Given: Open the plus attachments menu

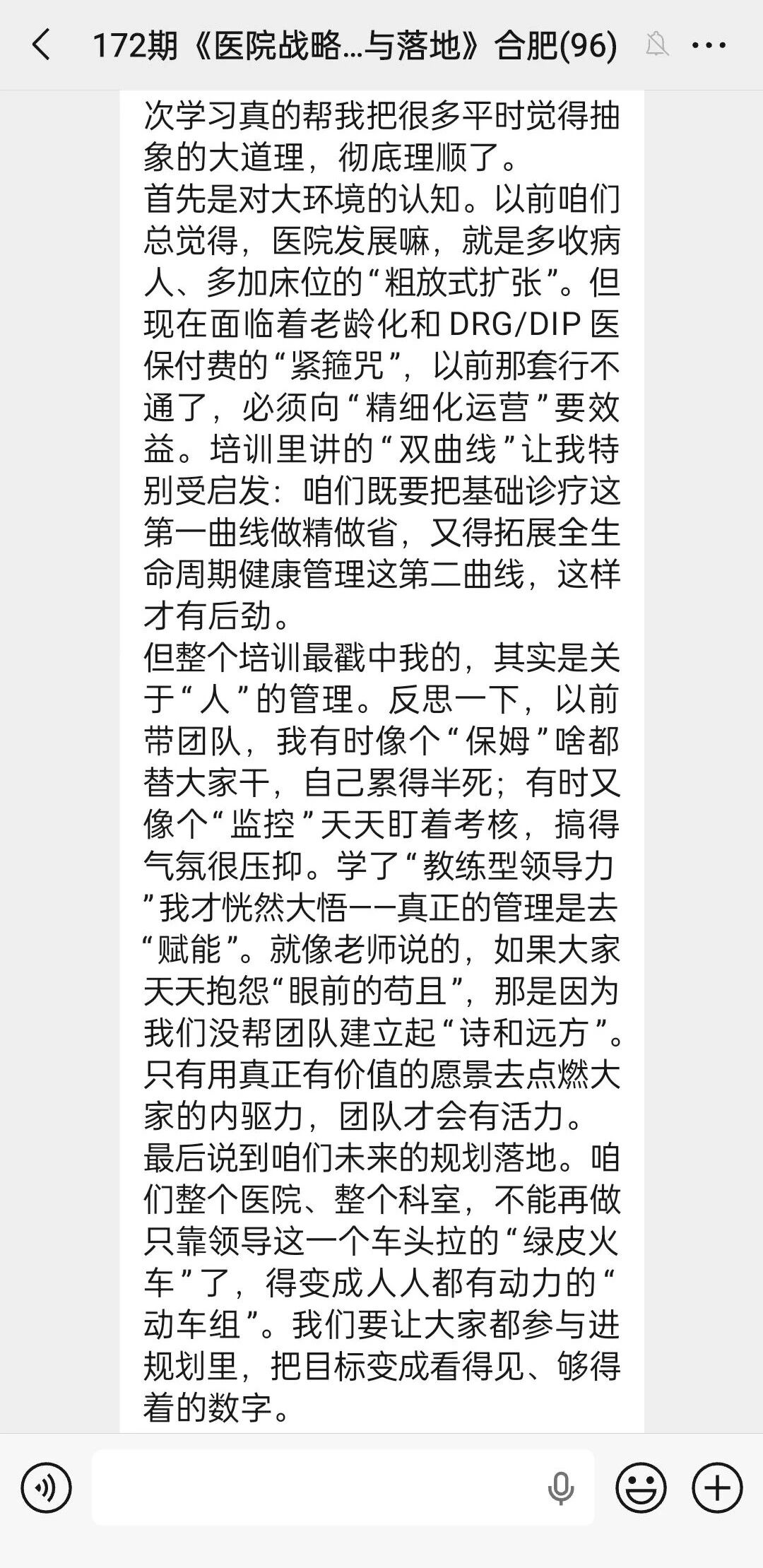Looking at the screenshot, I should 717,1488.
